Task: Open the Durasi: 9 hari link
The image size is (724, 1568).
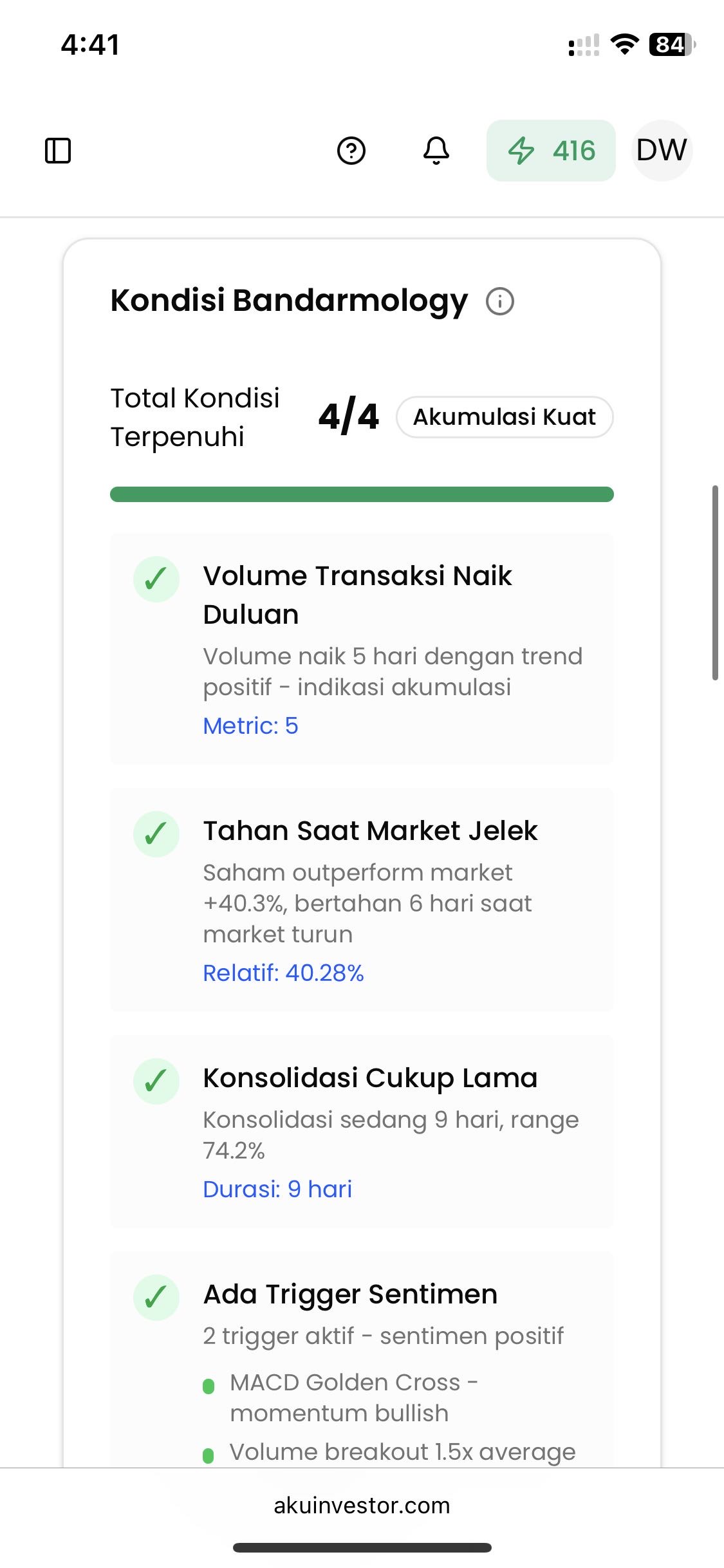Action: click(277, 1188)
